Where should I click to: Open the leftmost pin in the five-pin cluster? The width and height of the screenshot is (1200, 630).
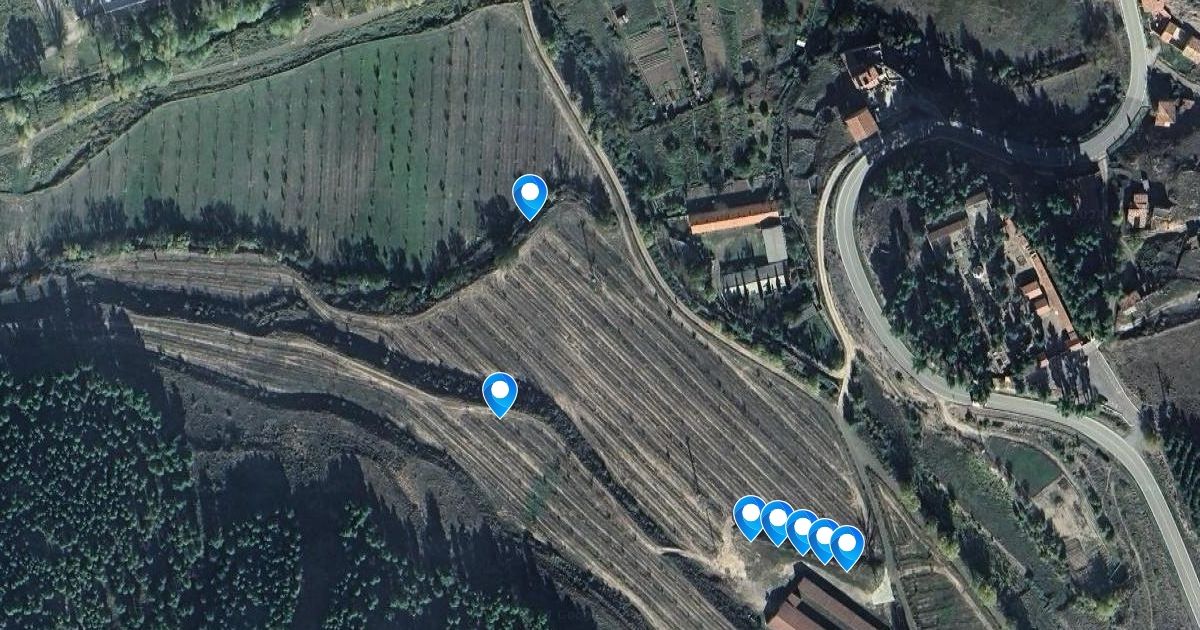click(x=749, y=515)
